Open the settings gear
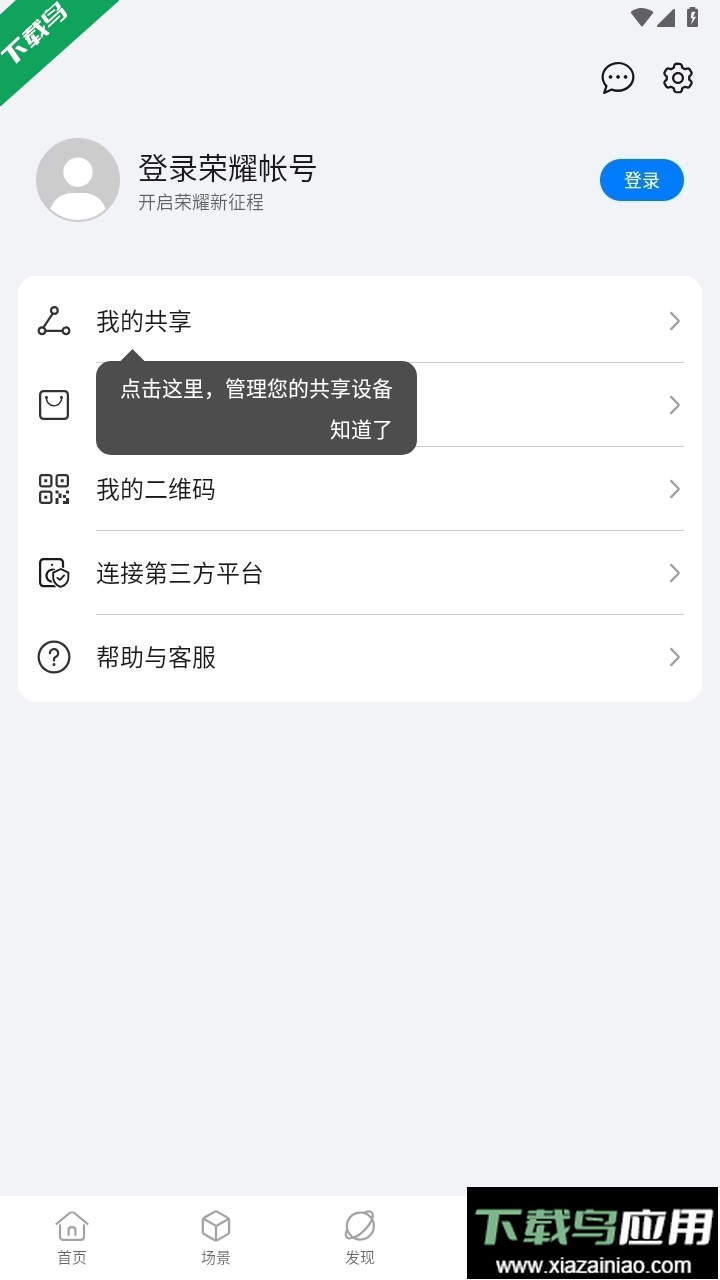 point(677,78)
